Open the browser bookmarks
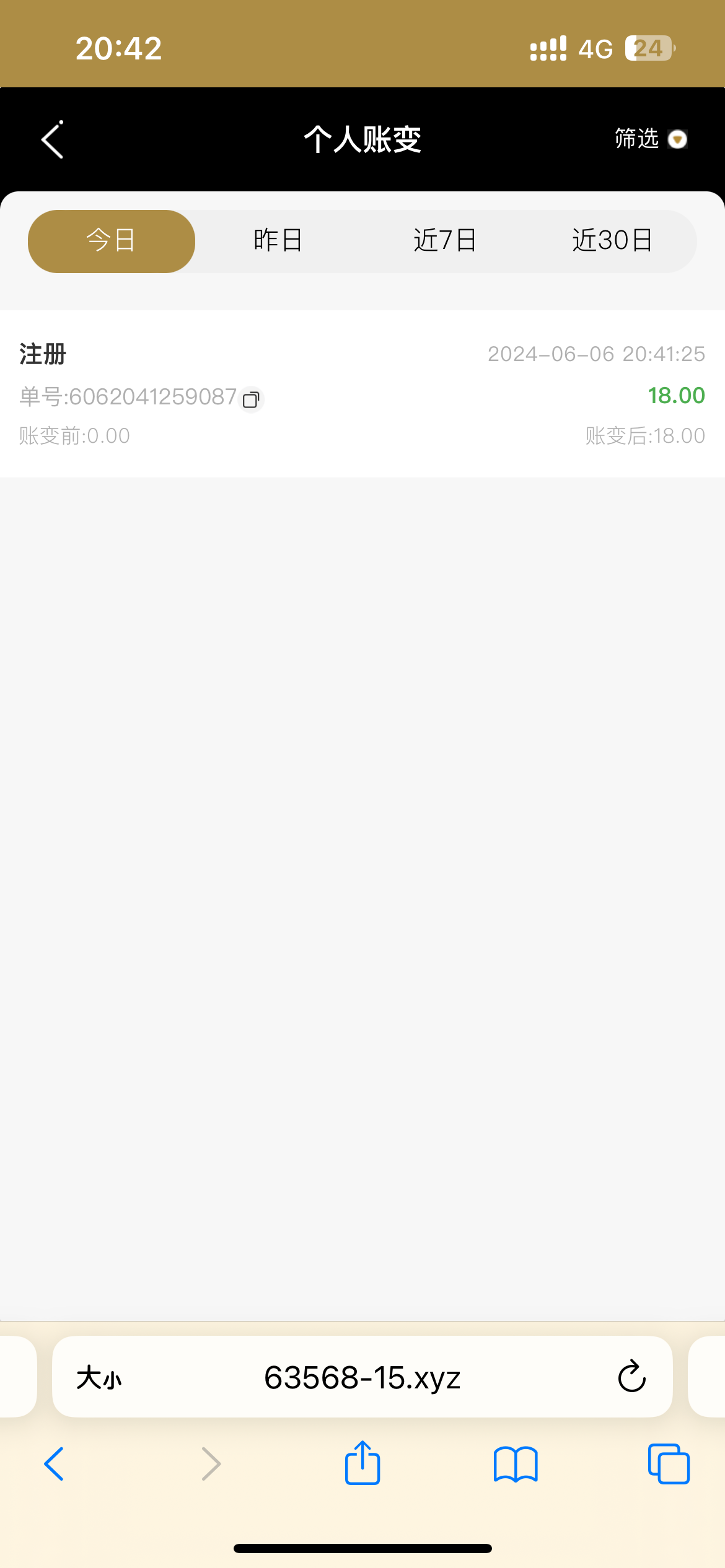This screenshot has height=1568, width=725. tap(516, 1464)
